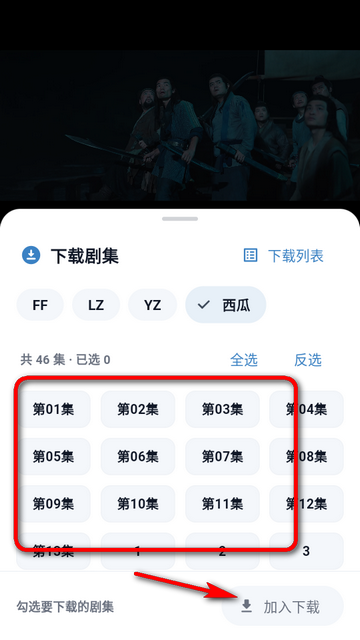Select episode 第05集
360x640 pixels.
point(53,456)
